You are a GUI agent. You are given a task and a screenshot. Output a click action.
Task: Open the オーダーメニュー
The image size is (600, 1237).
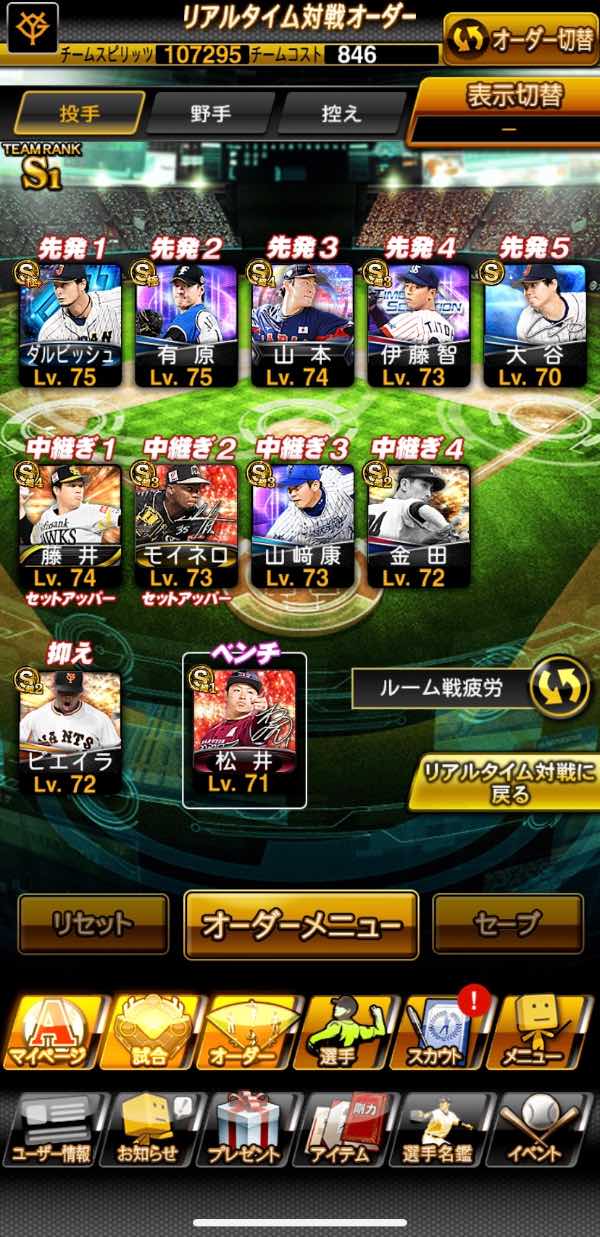pyautogui.click(x=301, y=925)
